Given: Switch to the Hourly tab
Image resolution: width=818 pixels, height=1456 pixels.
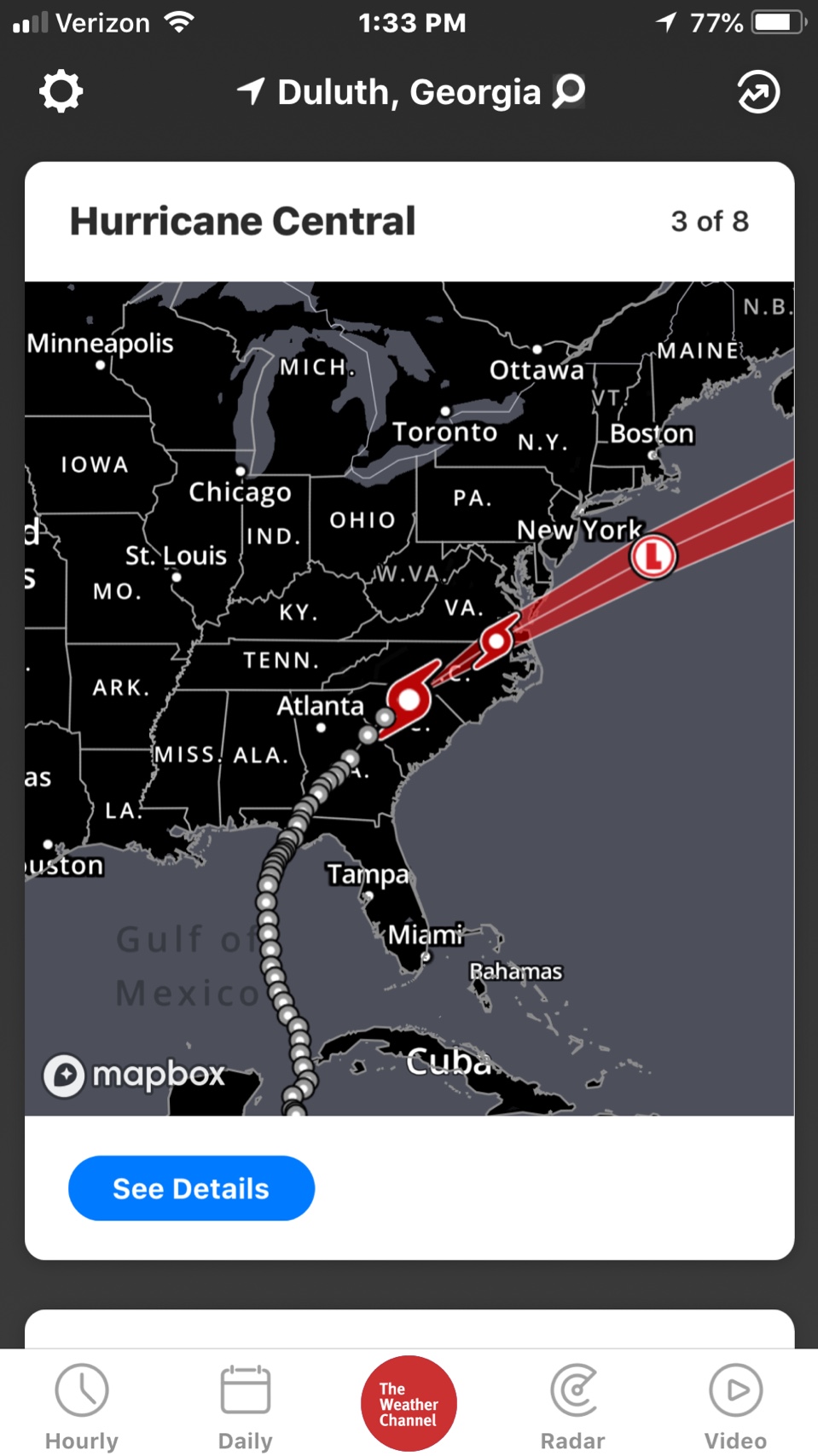Looking at the screenshot, I should pos(82,1406).
